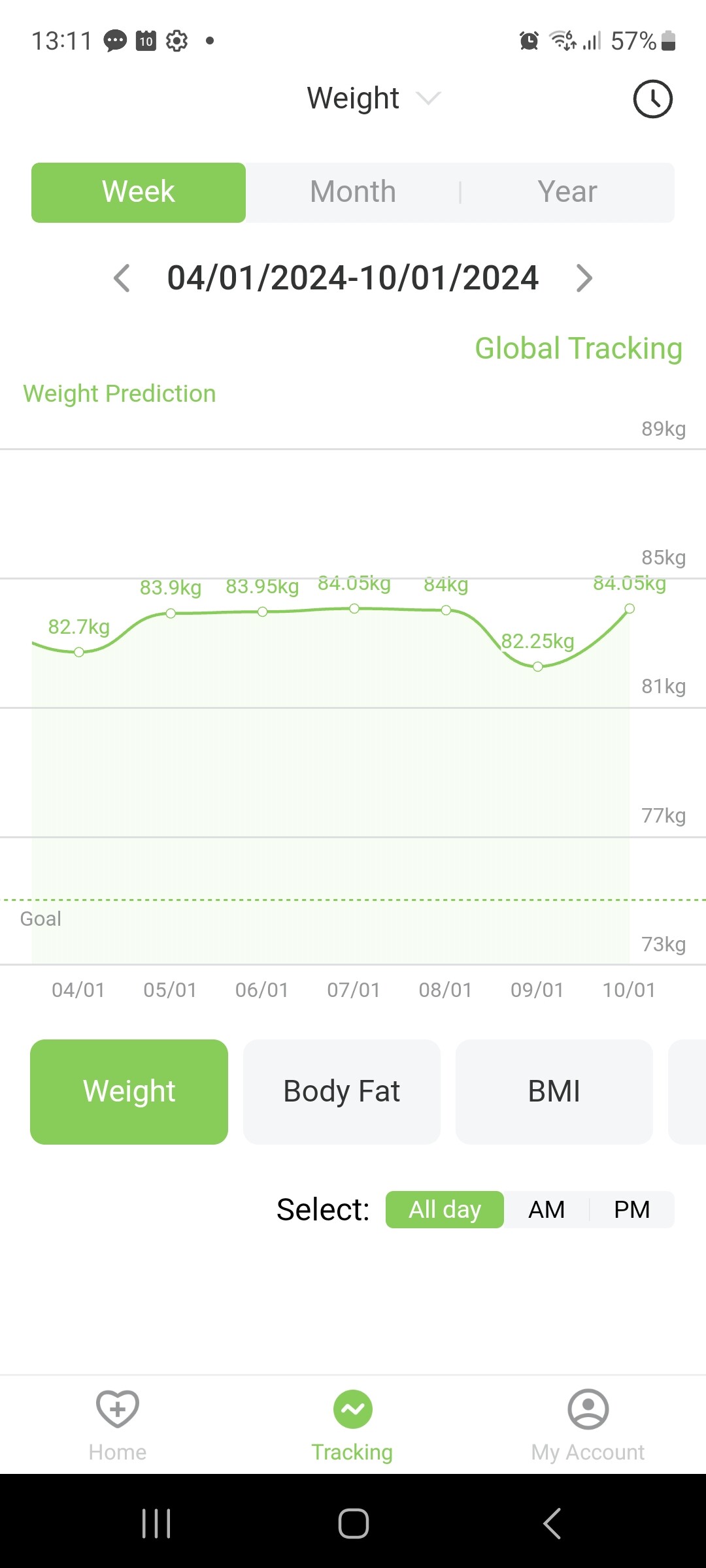The height and width of the screenshot is (1568, 706).
Task: Select the Week view
Action: click(139, 192)
